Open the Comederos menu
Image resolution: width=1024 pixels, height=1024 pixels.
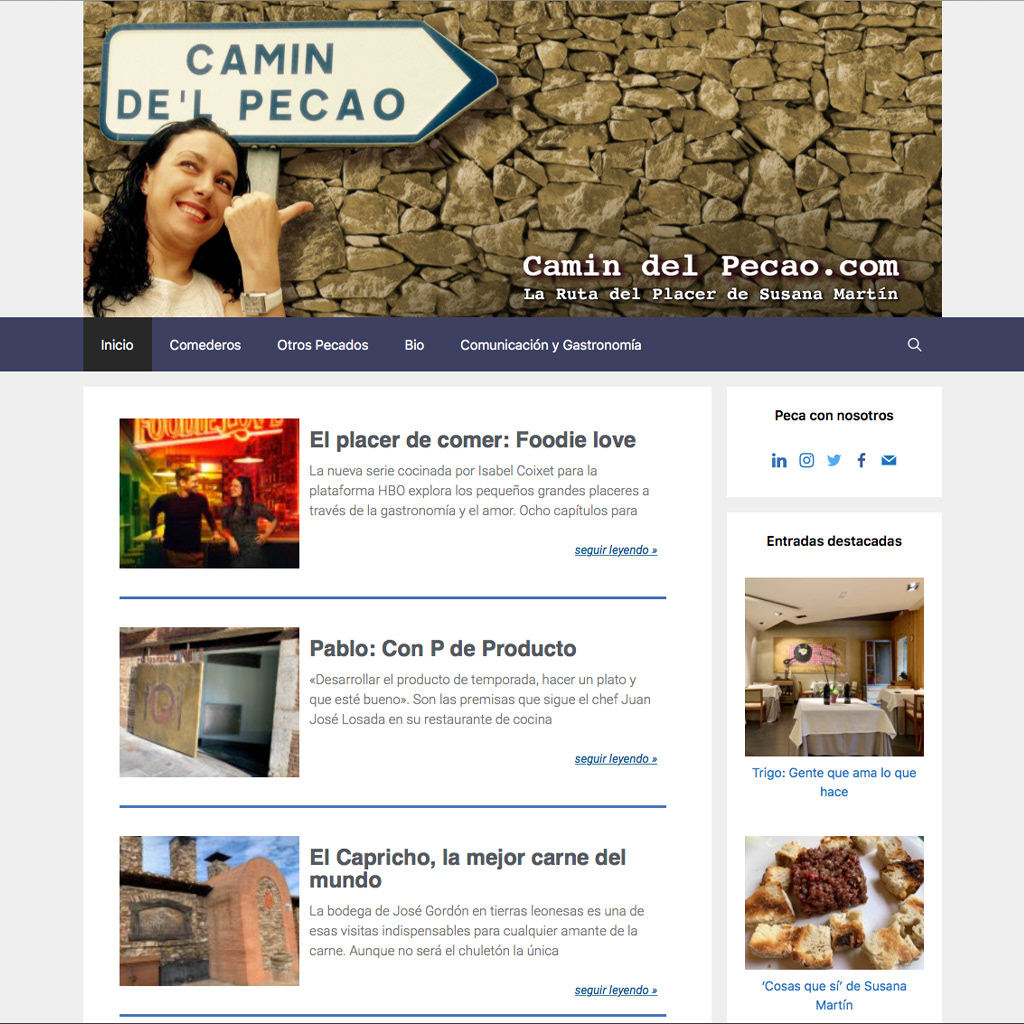click(205, 345)
